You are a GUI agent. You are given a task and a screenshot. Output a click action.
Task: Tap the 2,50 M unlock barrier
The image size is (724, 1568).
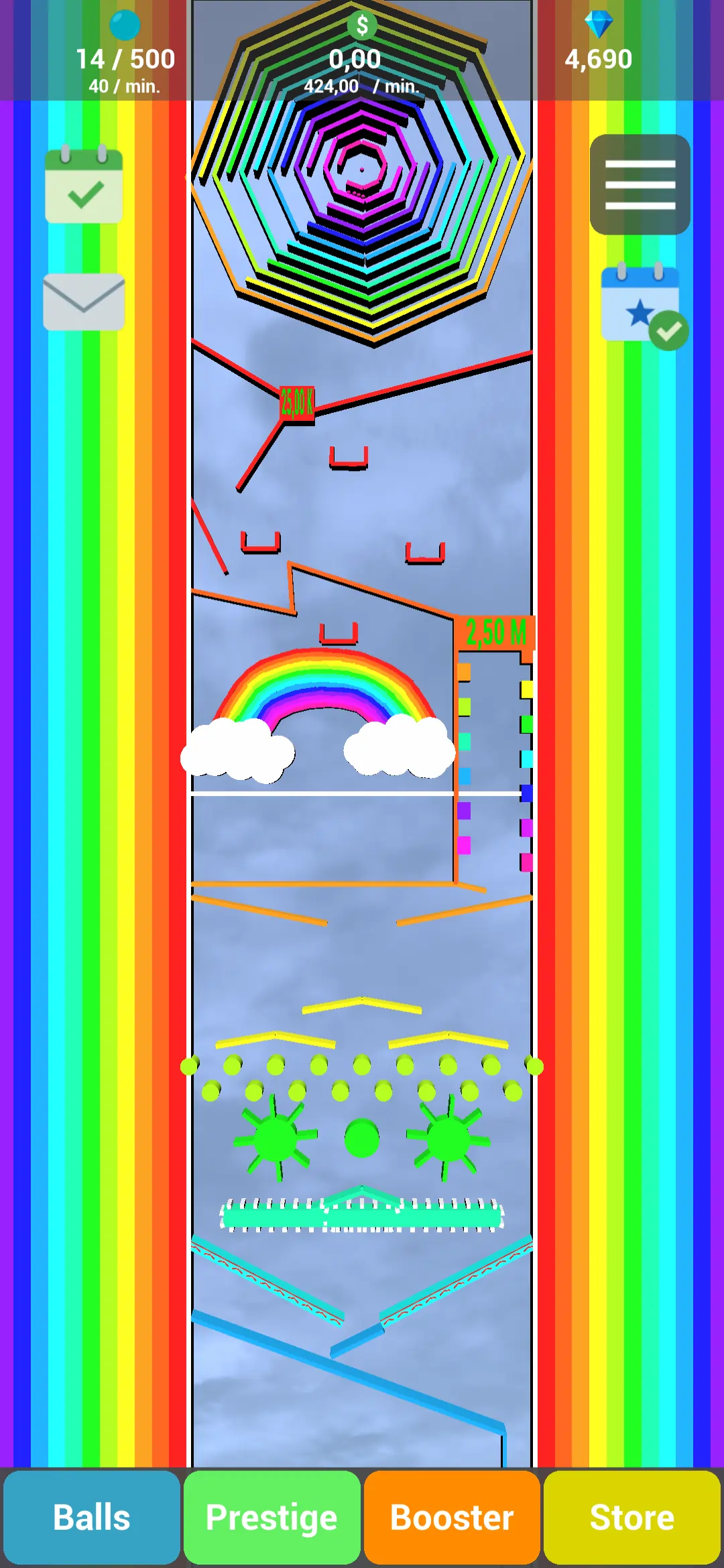495,633
